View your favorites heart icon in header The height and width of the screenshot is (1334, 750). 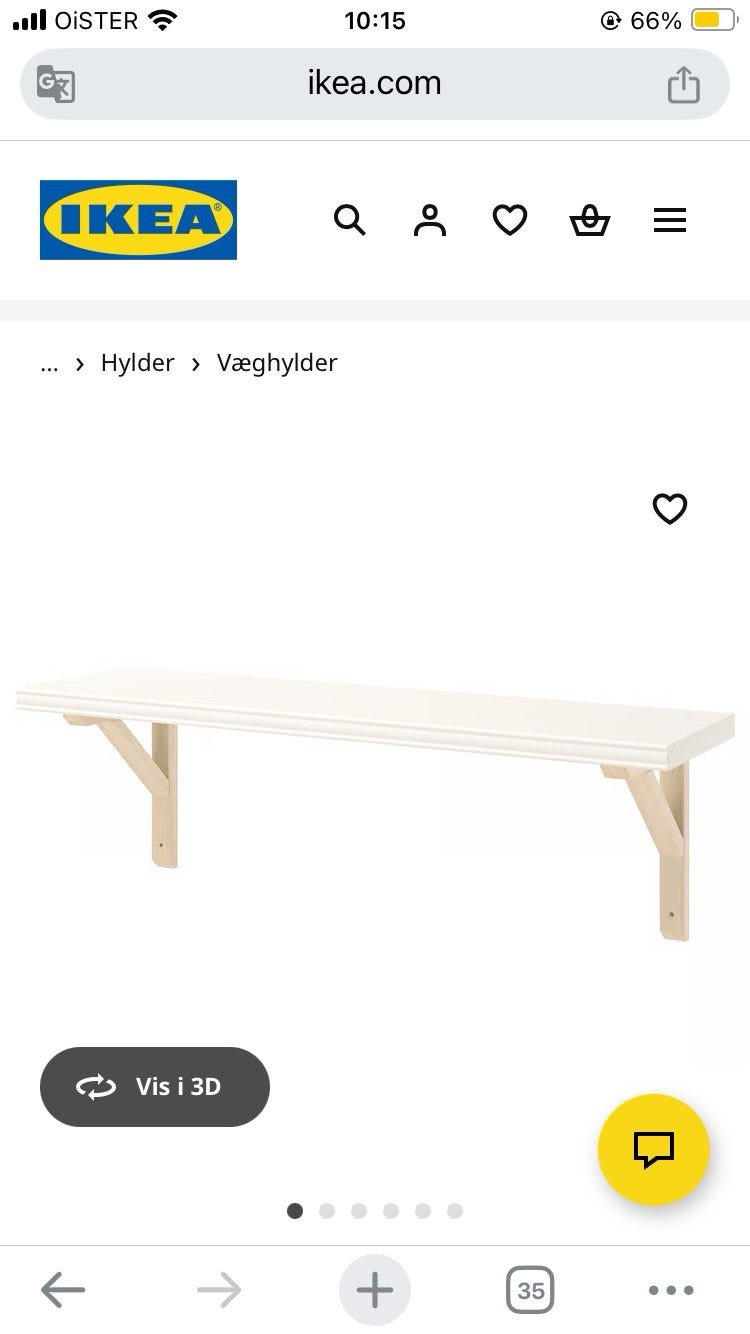[509, 220]
